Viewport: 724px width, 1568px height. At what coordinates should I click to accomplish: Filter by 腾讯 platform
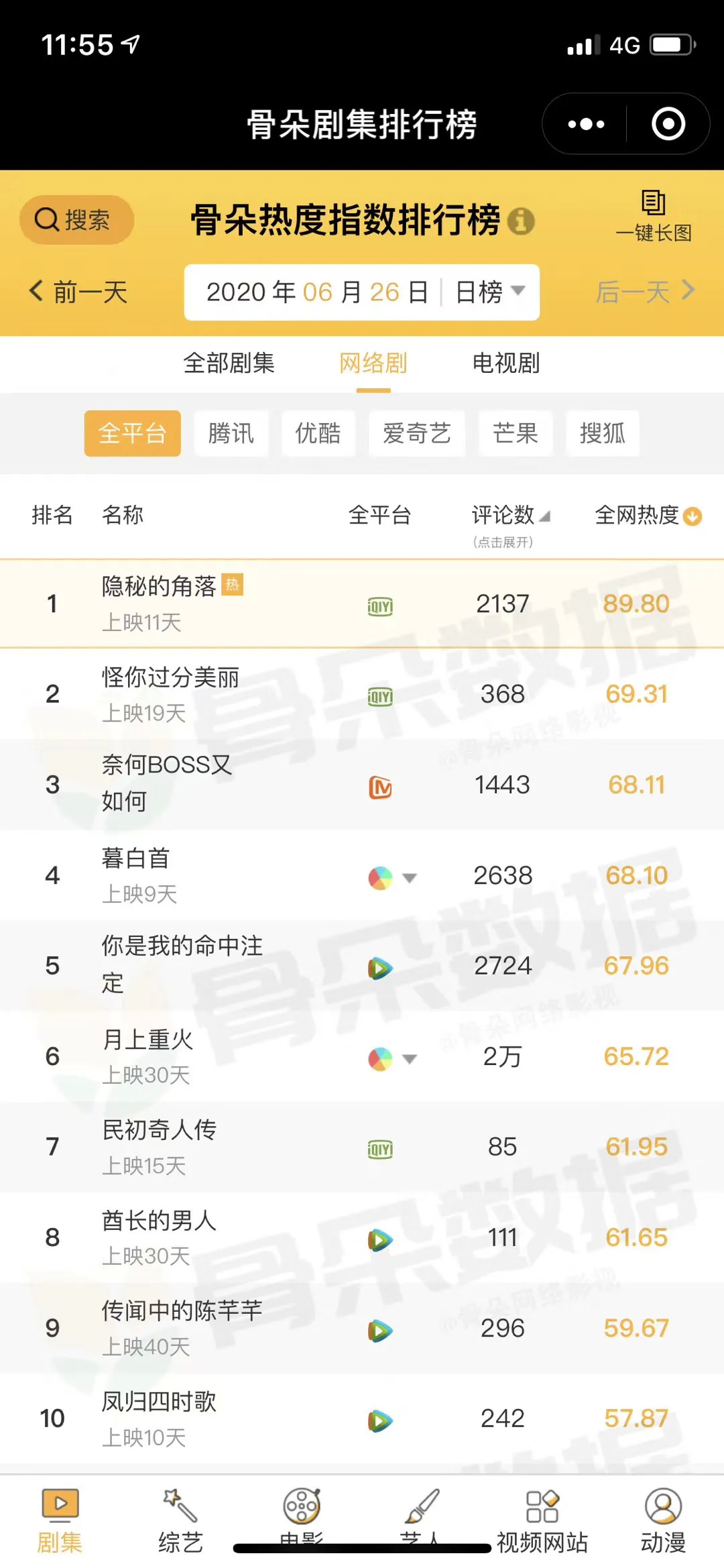click(x=231, y=433)
